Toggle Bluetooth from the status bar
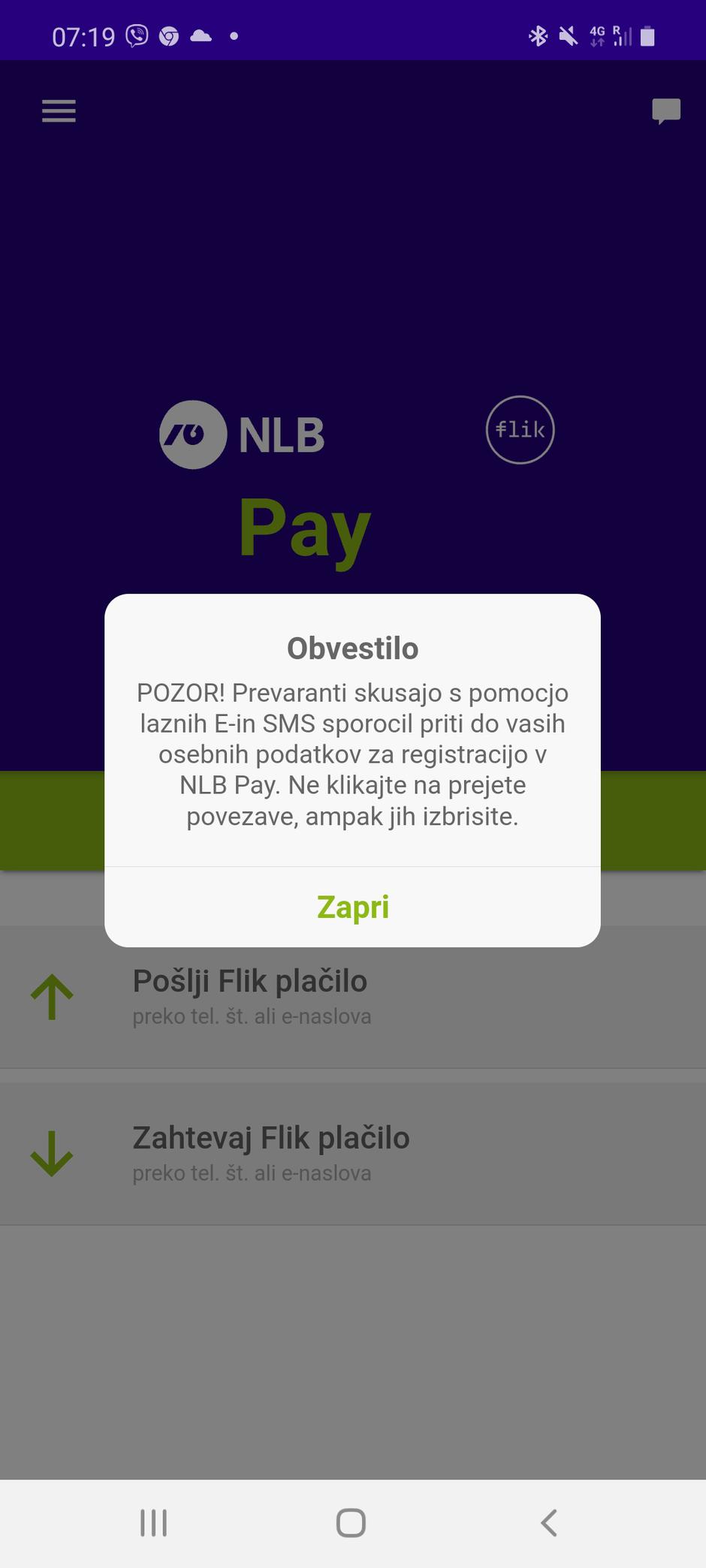Image resolution: width=706 pixels, height=1568 pixels. point(539,34)
